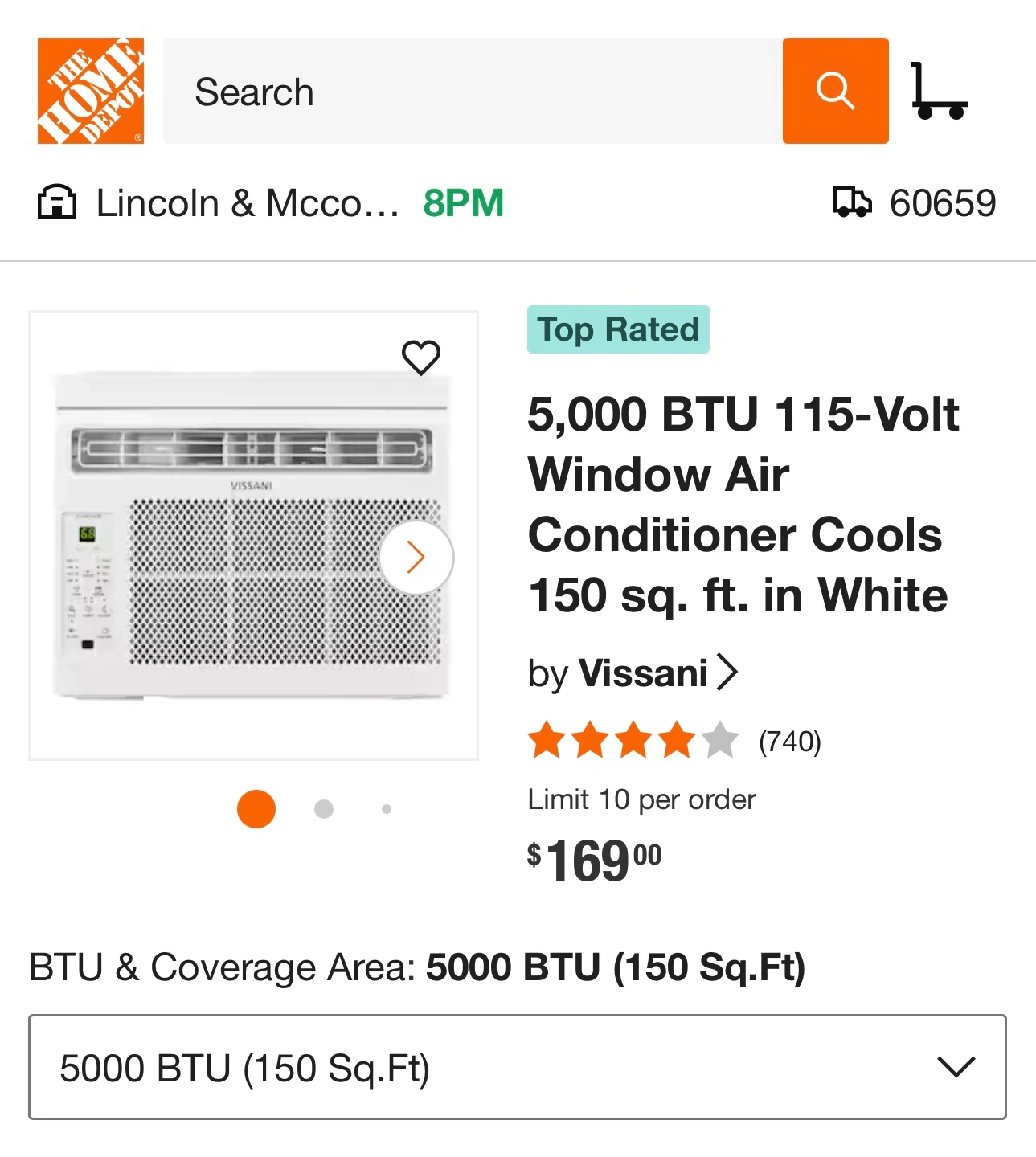Tap the Home Depot logo
1036x1157 pixels.
(91, 91)
